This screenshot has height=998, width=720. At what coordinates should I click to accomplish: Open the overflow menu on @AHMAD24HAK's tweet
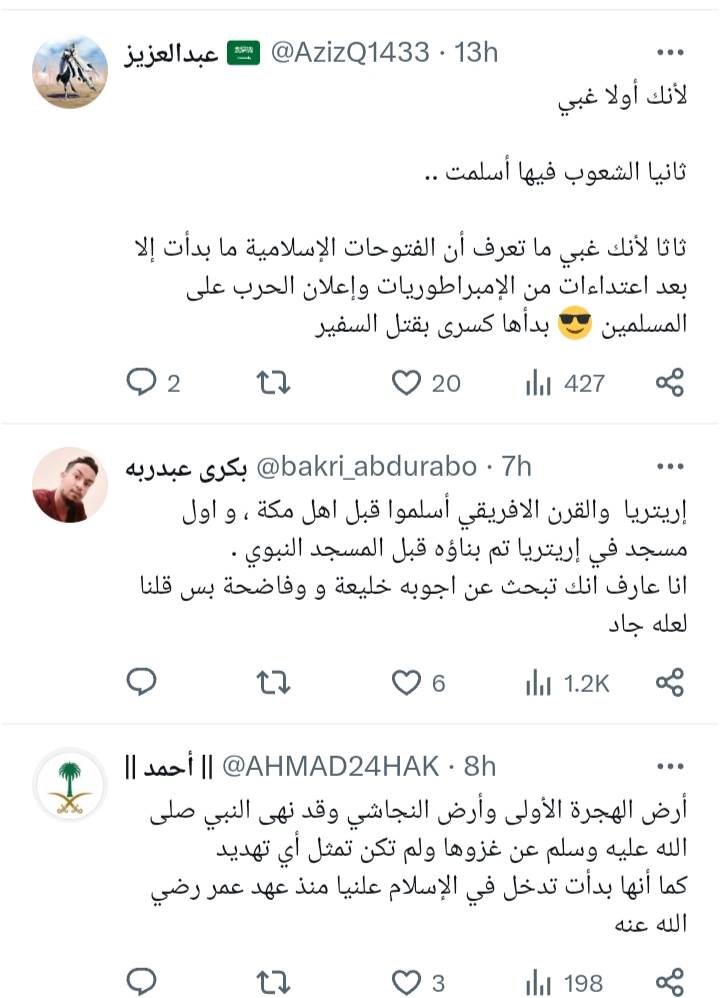[x=670, y=766]
